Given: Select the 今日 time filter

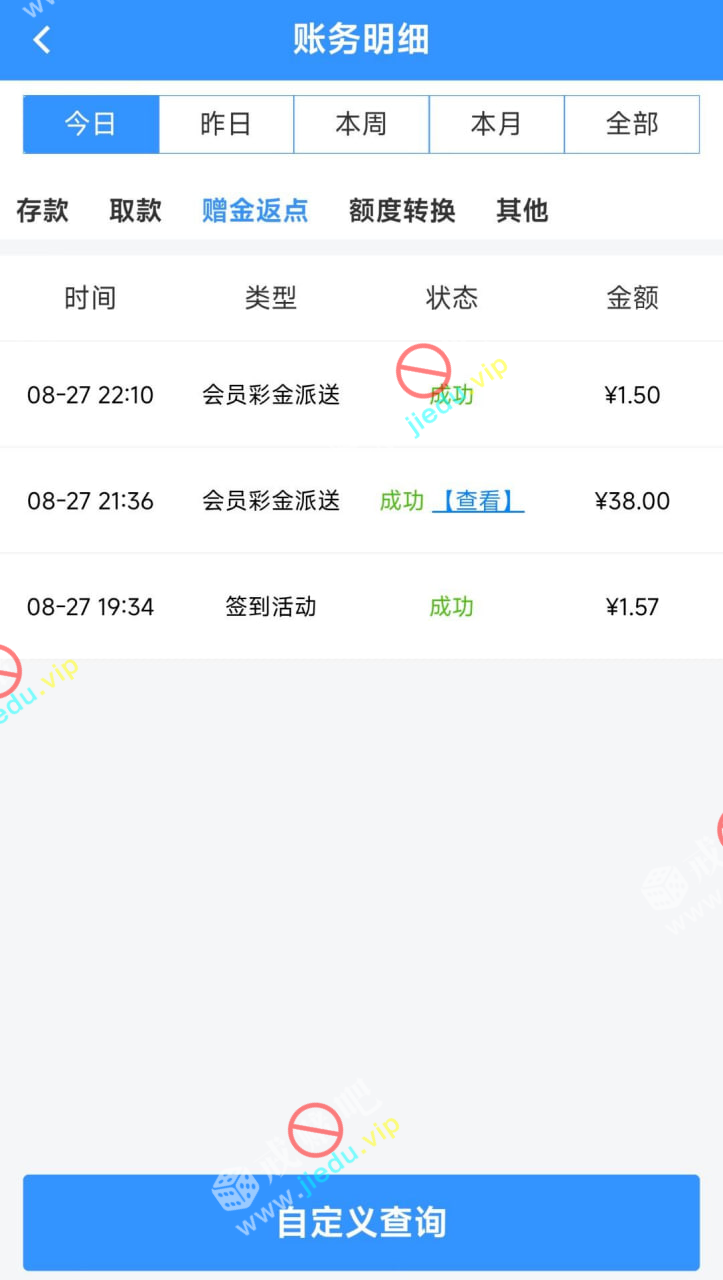Looking at the screenshot, I should coord(91,124).
